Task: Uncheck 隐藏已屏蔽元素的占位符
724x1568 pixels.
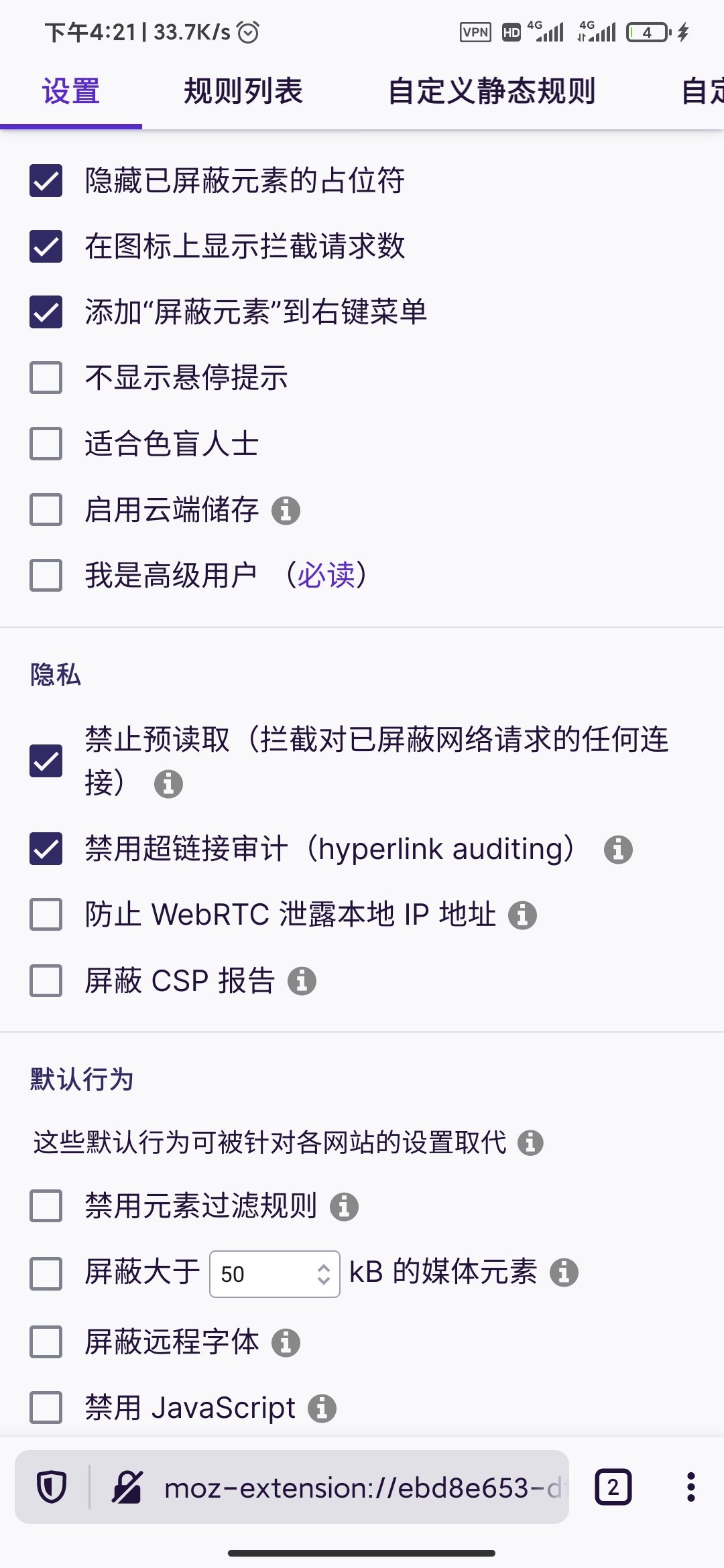Action: pyautogui.click(x=44, y=181)
